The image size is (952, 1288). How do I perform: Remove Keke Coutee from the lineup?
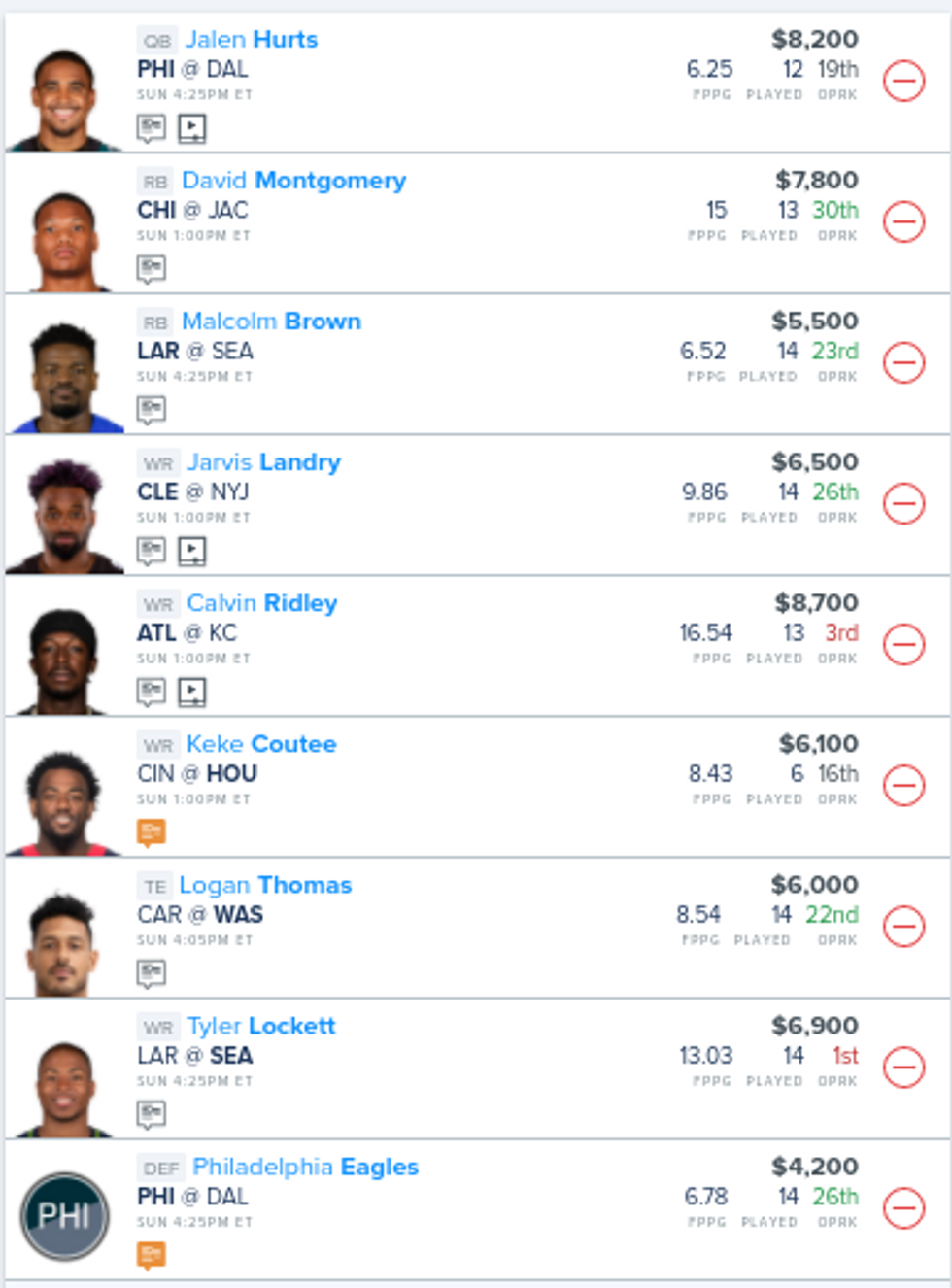[903, 785]
